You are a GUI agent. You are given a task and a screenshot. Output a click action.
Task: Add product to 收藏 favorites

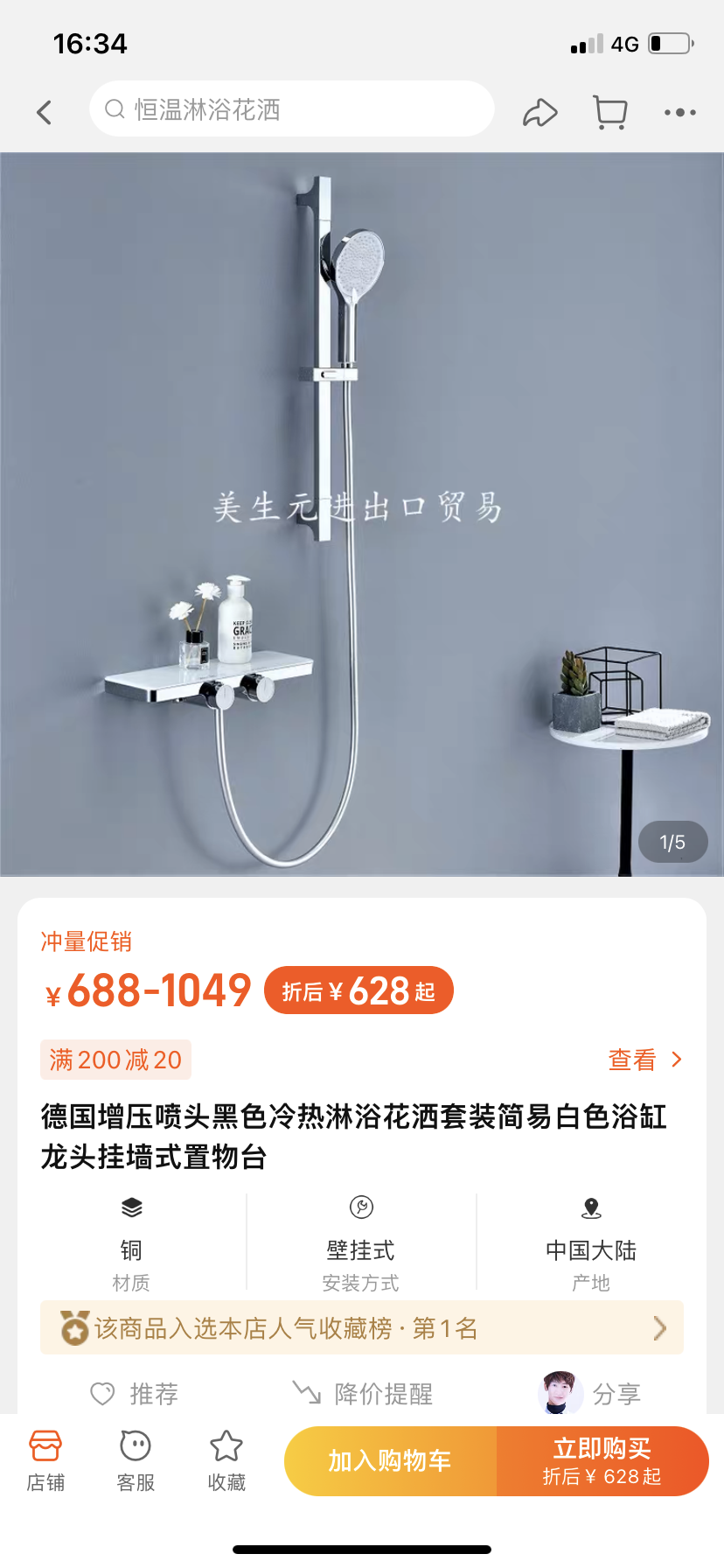pos(226,1460)
